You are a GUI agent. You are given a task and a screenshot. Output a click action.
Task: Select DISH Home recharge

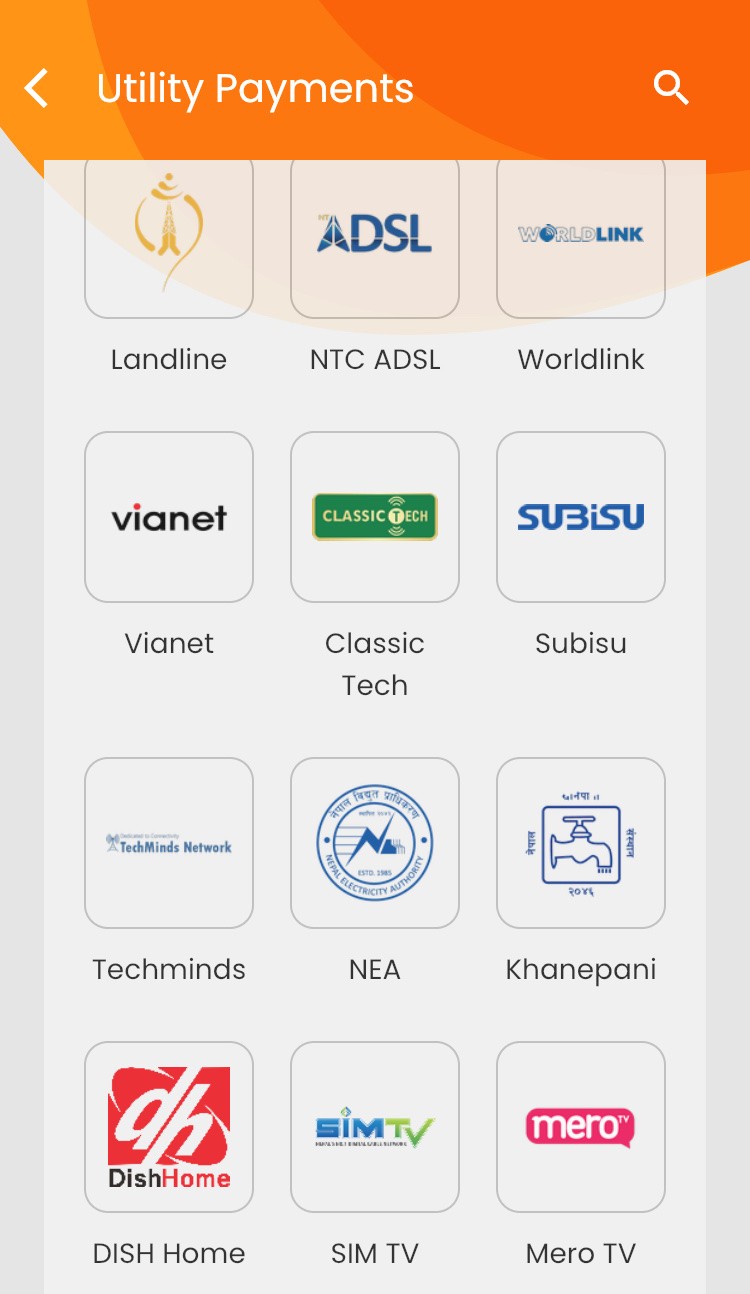tap(169, 1127)
